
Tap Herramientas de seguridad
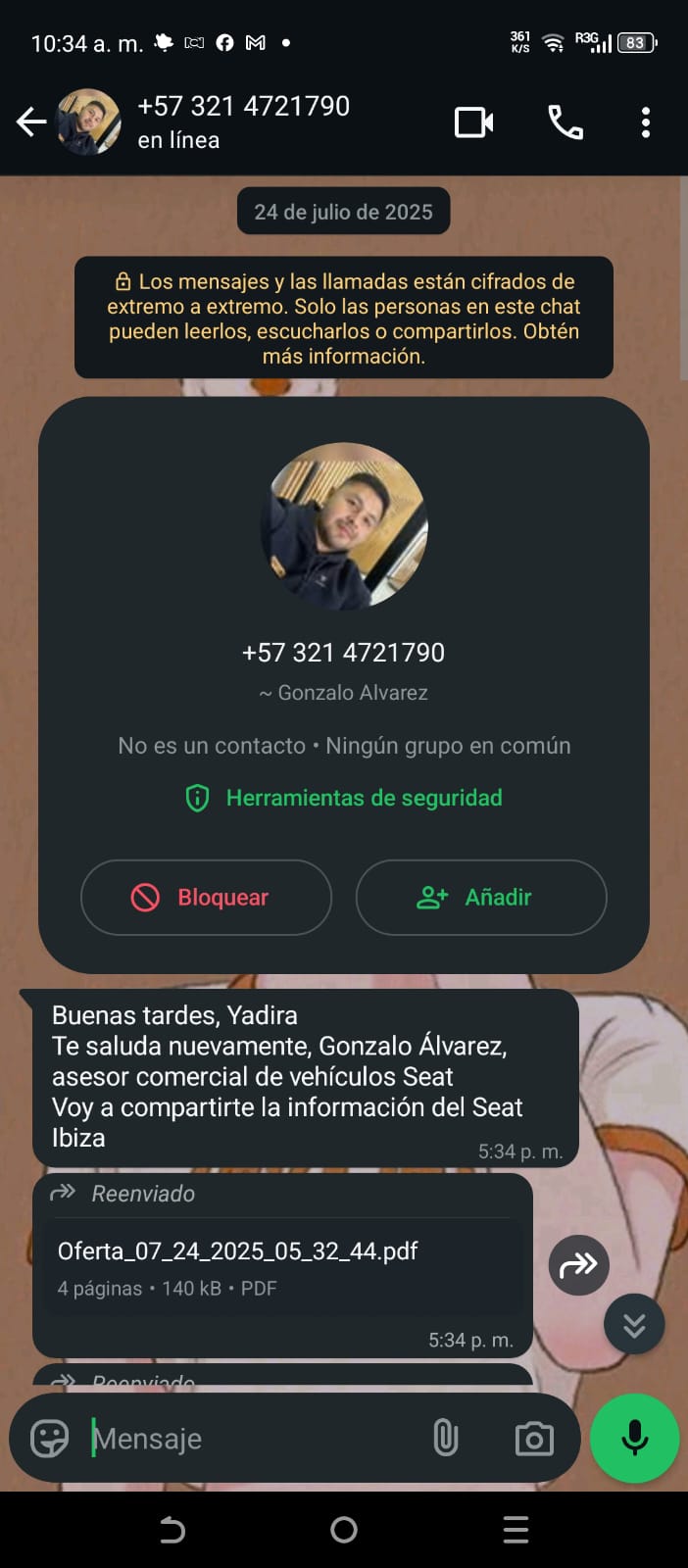click(344, 798)
